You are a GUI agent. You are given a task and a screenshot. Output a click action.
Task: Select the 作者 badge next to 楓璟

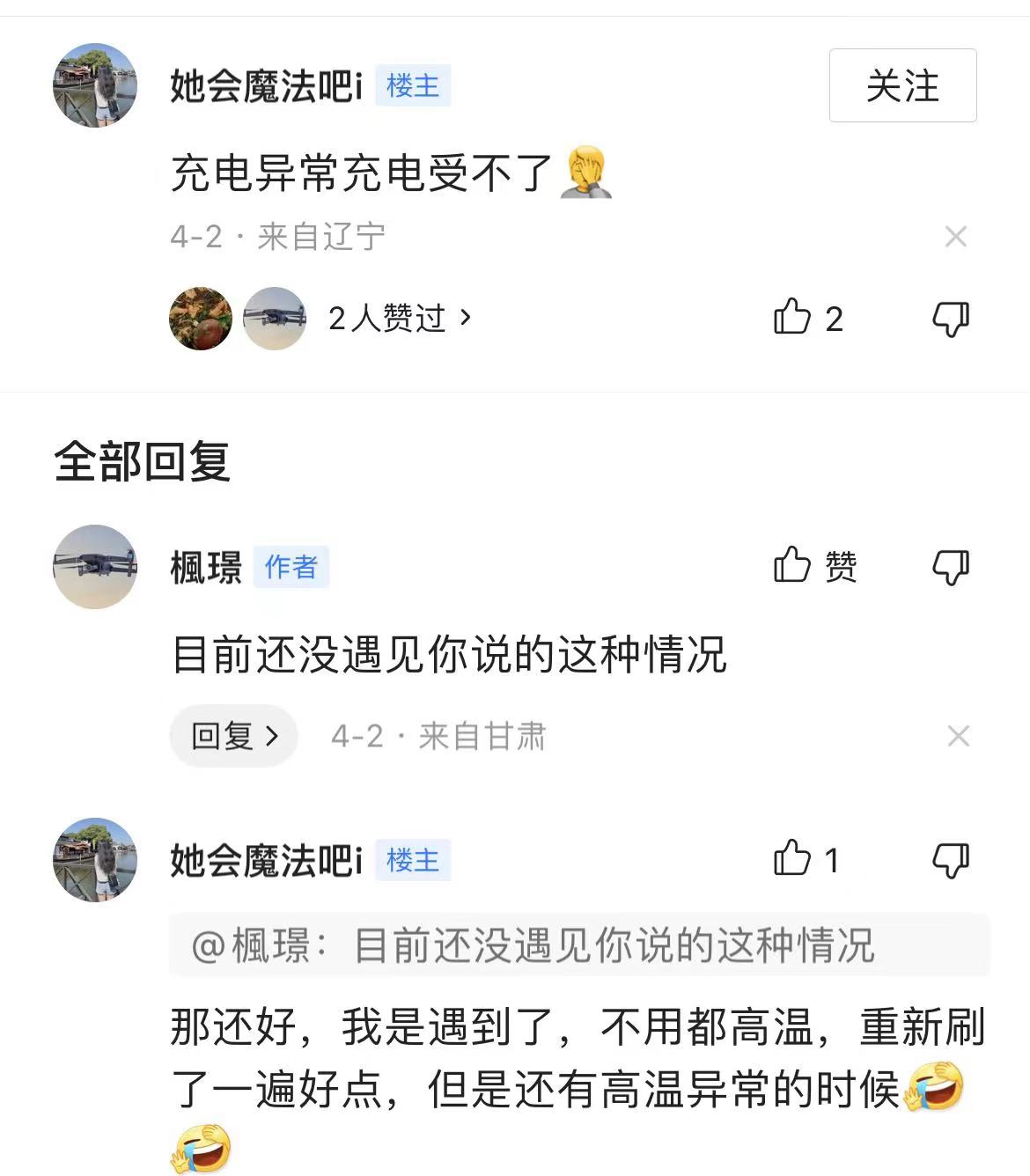(x=291, y=568)
